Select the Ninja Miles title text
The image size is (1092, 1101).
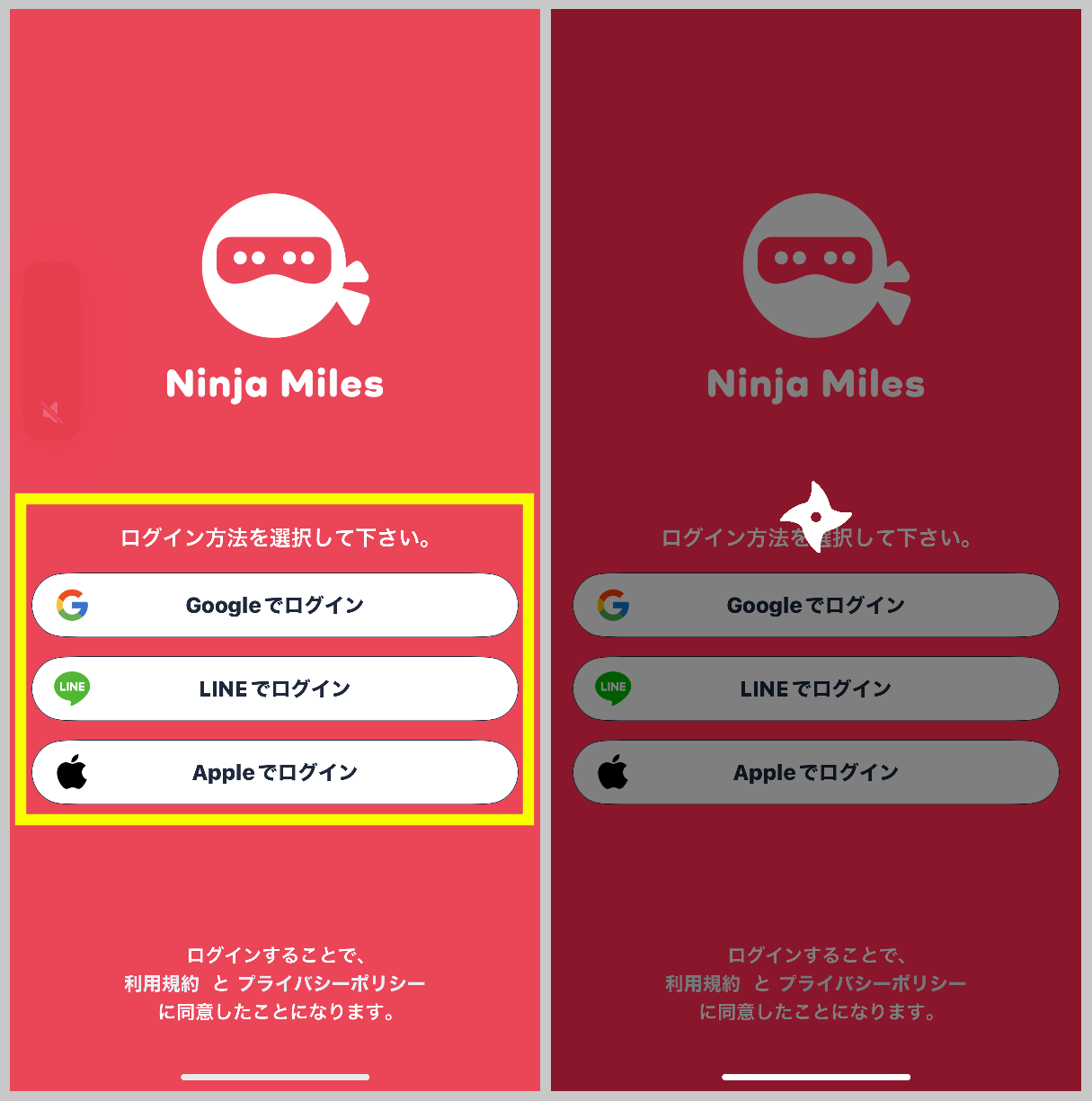(274, 384)
